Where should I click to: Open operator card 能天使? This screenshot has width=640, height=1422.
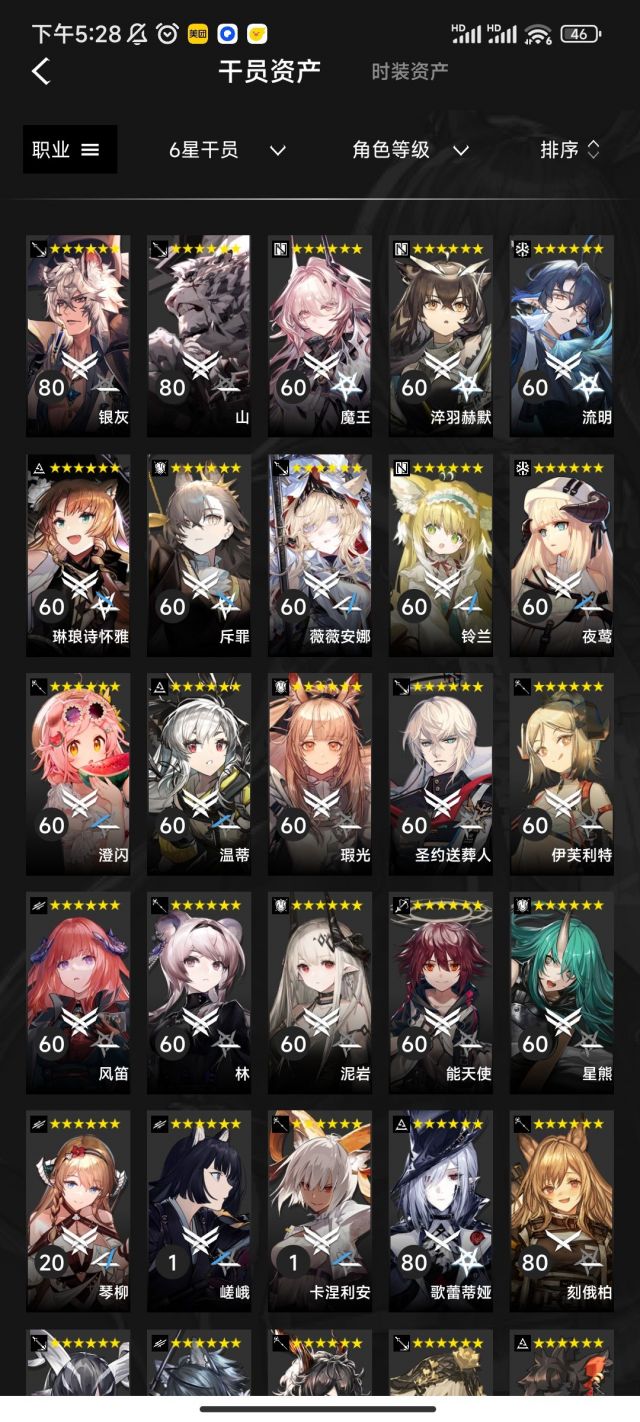coord(441,993)
